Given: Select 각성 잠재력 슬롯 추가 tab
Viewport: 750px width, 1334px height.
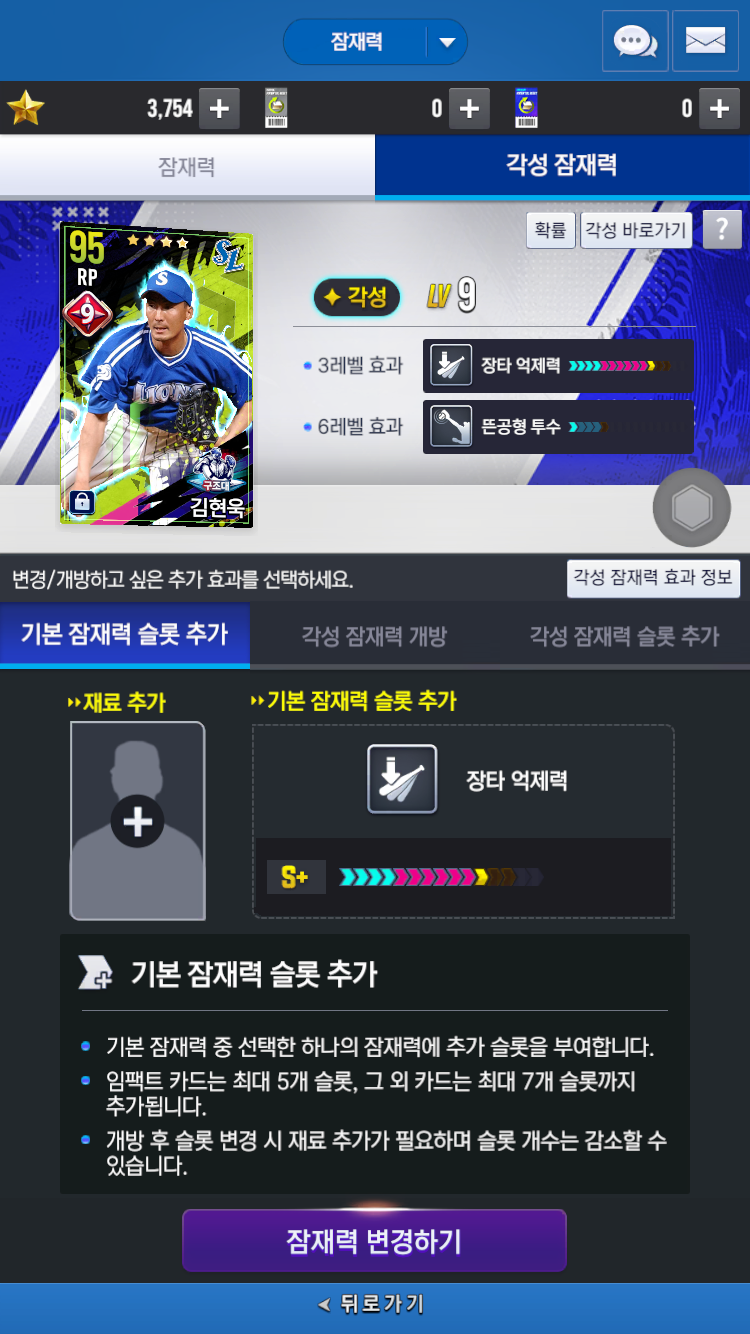Looking at the screenshot, I should (624, 636).
